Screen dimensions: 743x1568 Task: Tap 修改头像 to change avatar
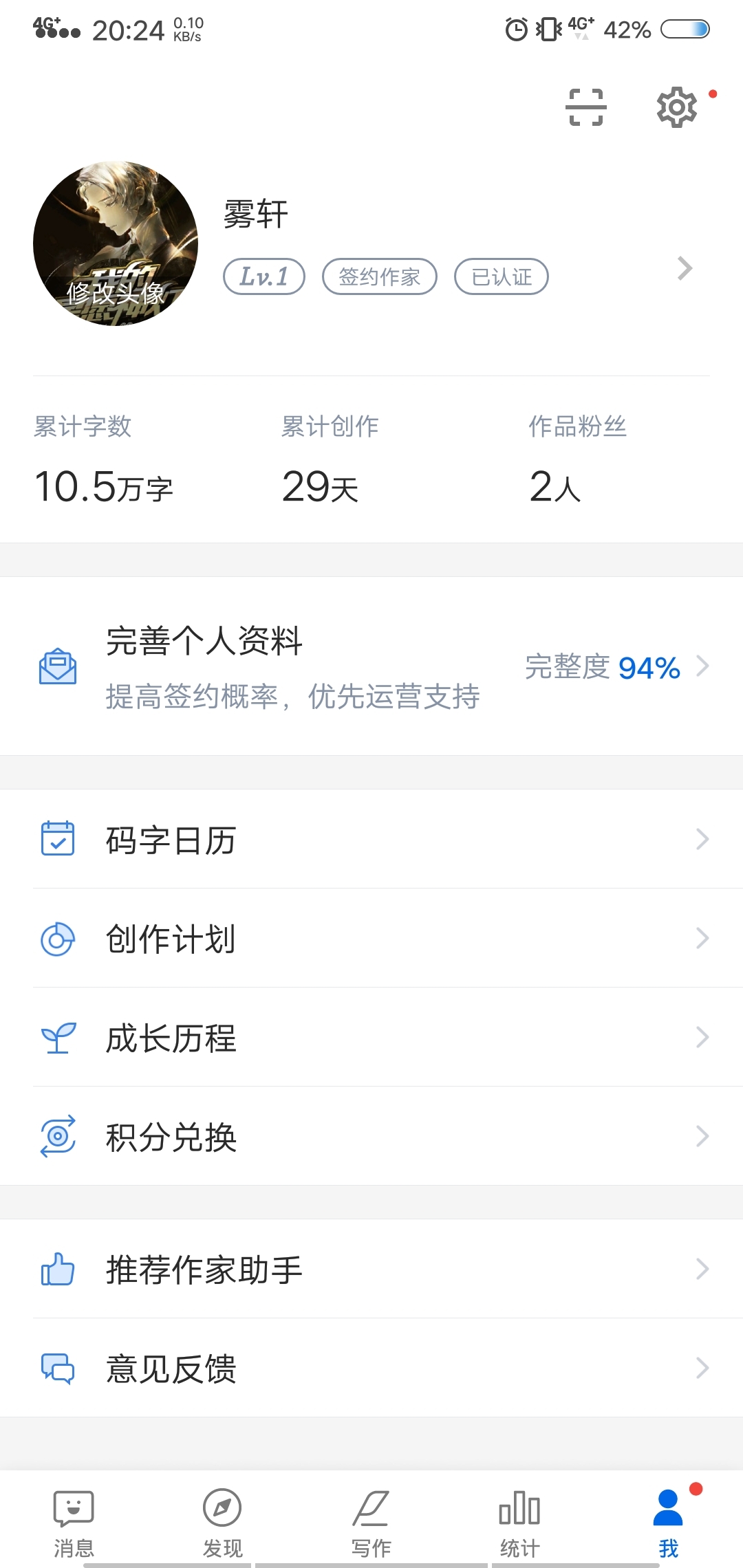[x=116, y=294]
